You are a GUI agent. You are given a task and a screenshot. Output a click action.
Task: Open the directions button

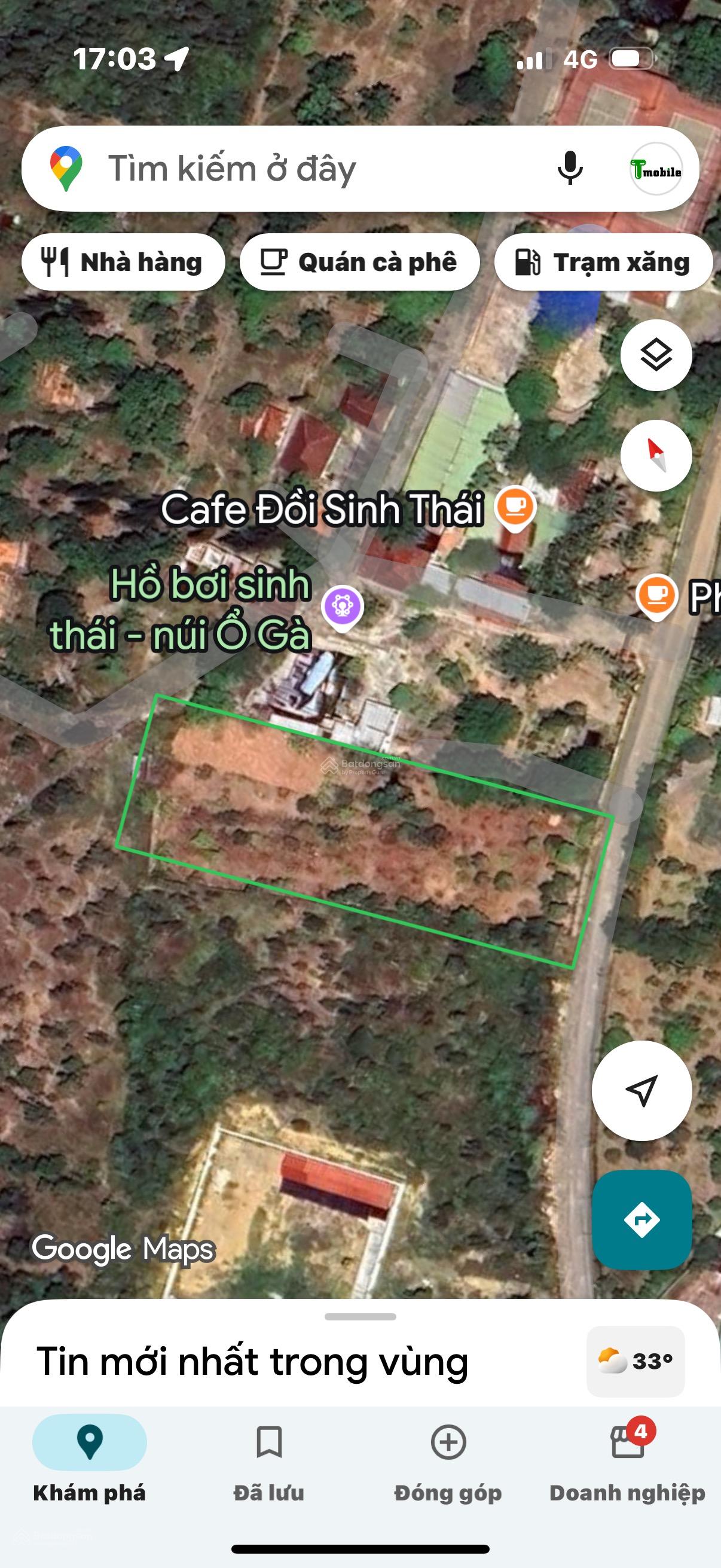pos(642,1219)
